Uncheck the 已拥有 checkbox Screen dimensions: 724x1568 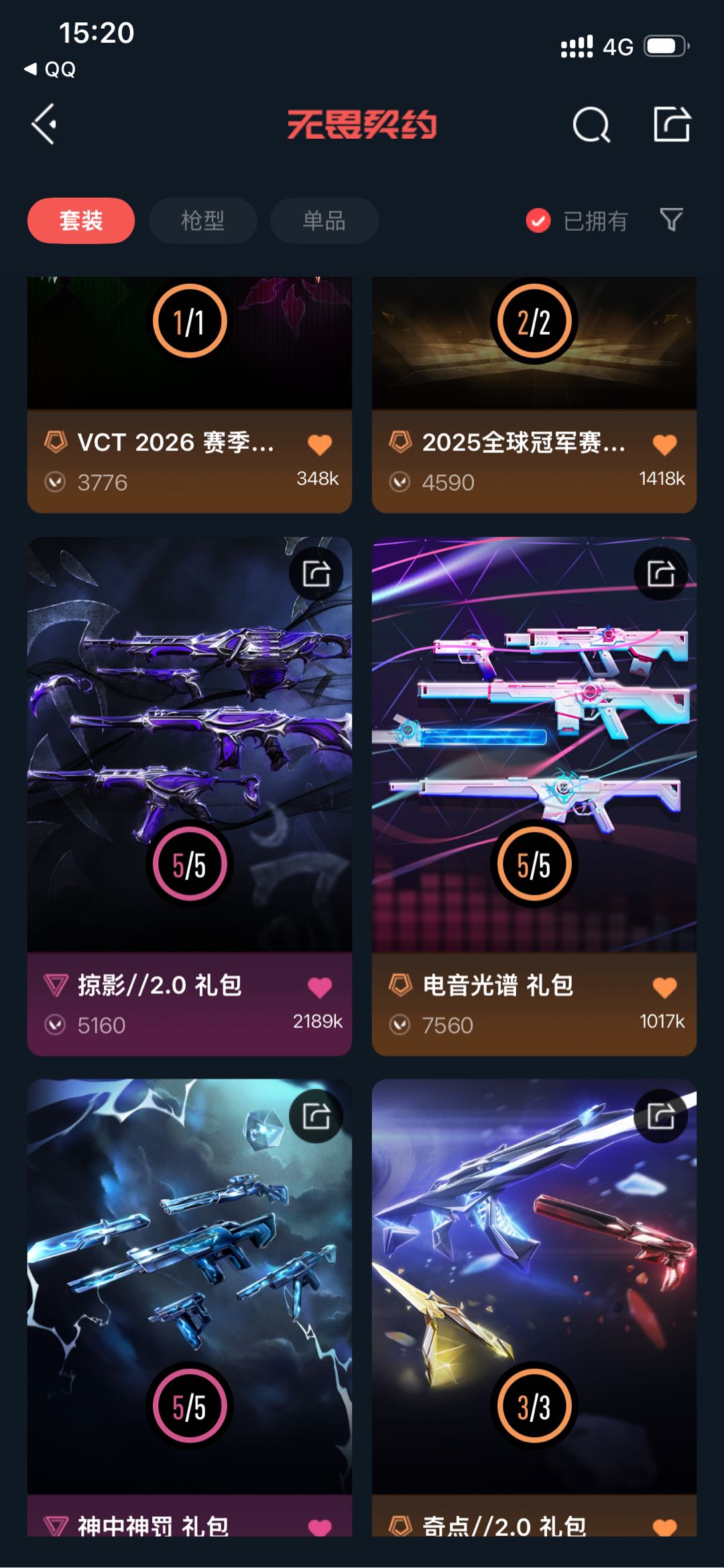[x=538, y=221]
